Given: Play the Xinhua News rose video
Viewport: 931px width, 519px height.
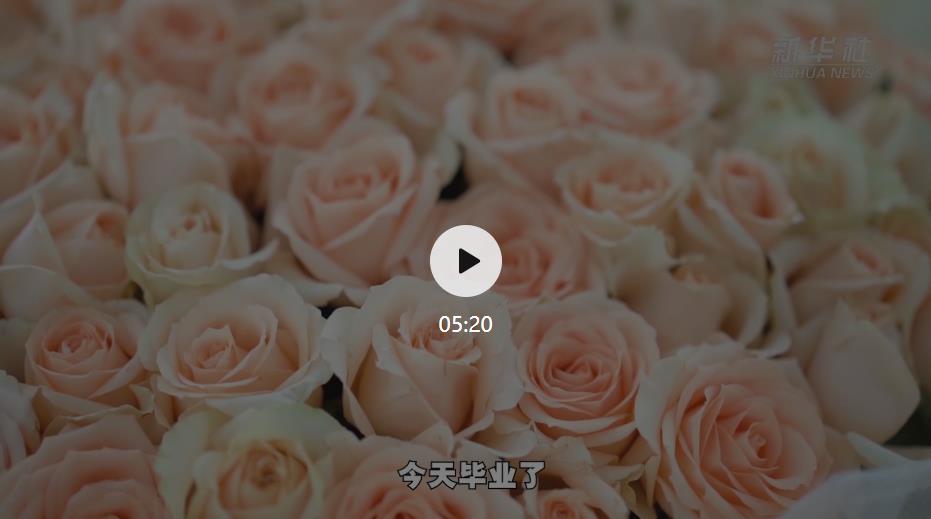Looking at the screenshot, I should click(x=466, y=261).
